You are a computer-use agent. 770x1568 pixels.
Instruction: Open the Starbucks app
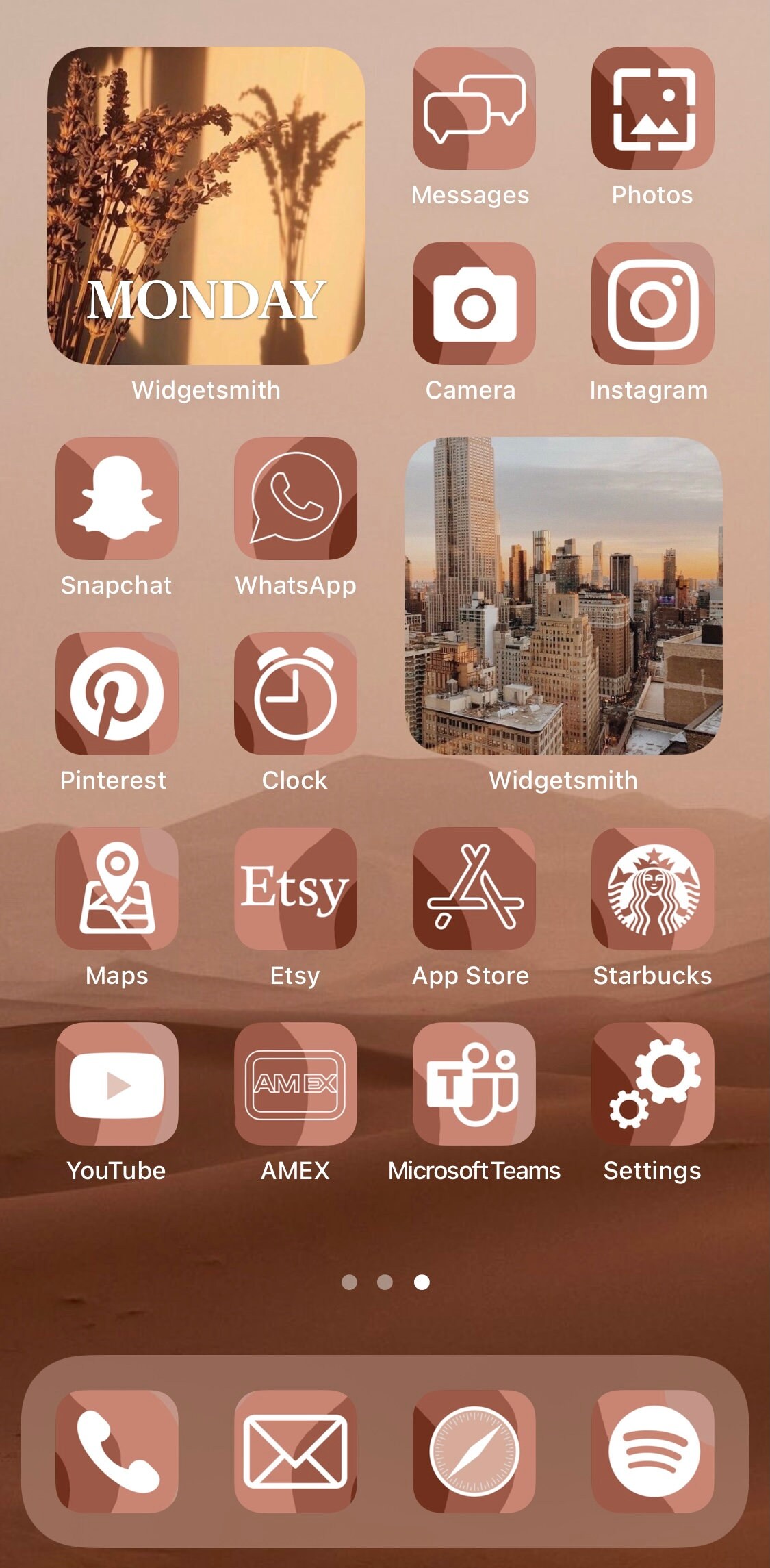click(x=653, y=889)
